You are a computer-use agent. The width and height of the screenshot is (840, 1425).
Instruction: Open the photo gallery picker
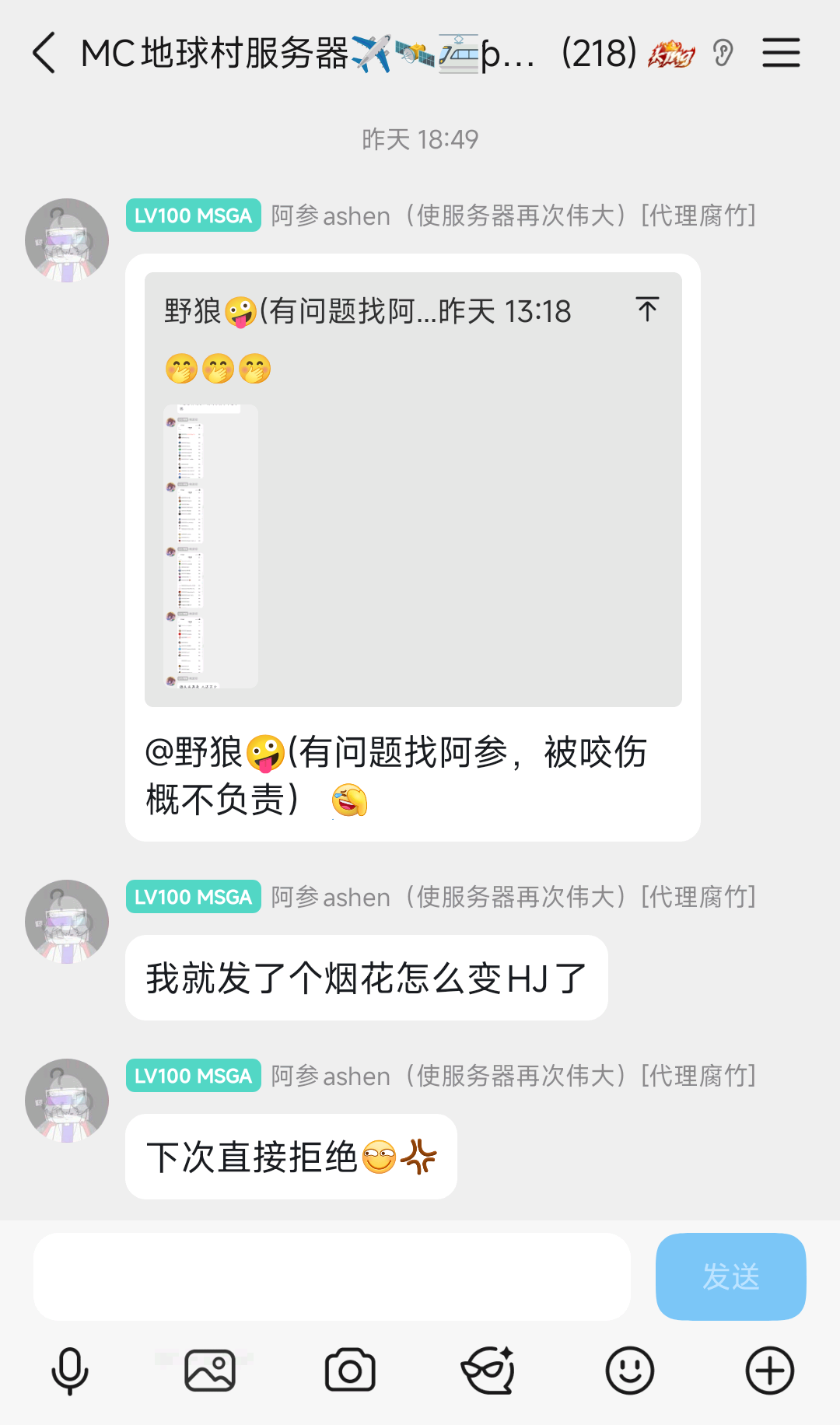pyautogui.click(x=210, y=1371)
